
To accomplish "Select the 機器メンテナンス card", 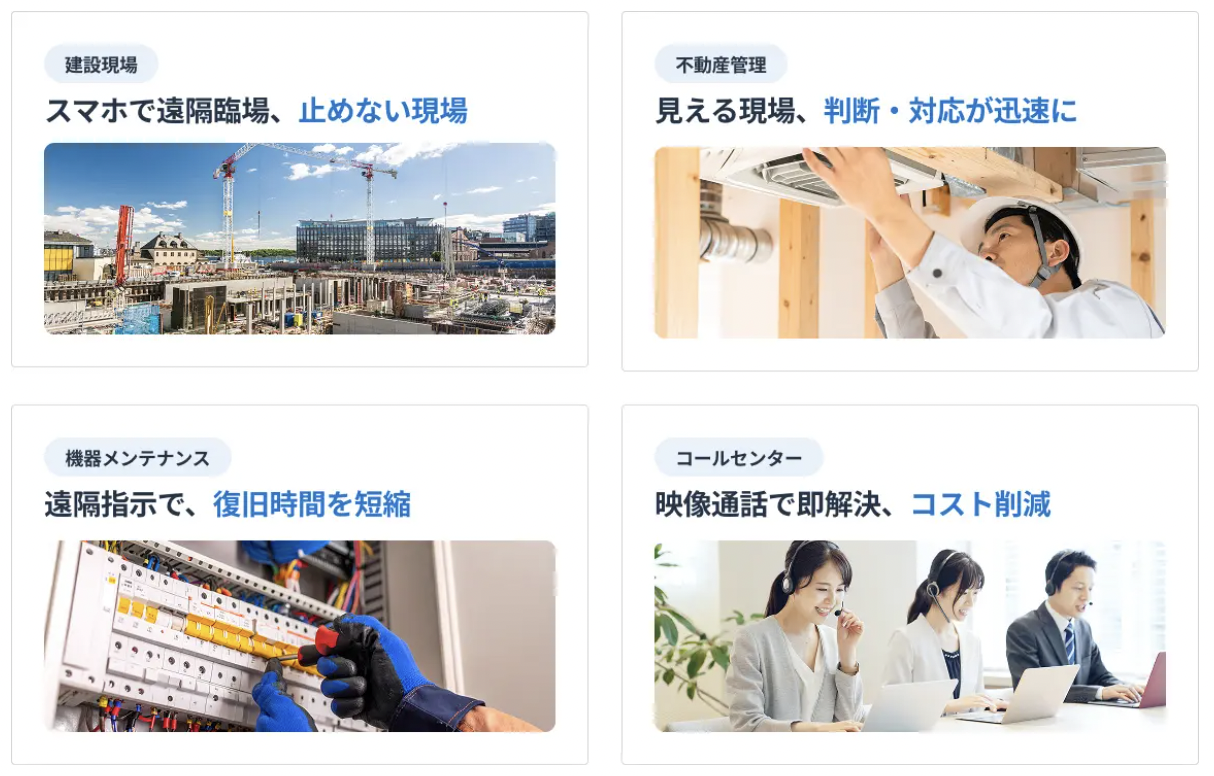I will (299, 585).
